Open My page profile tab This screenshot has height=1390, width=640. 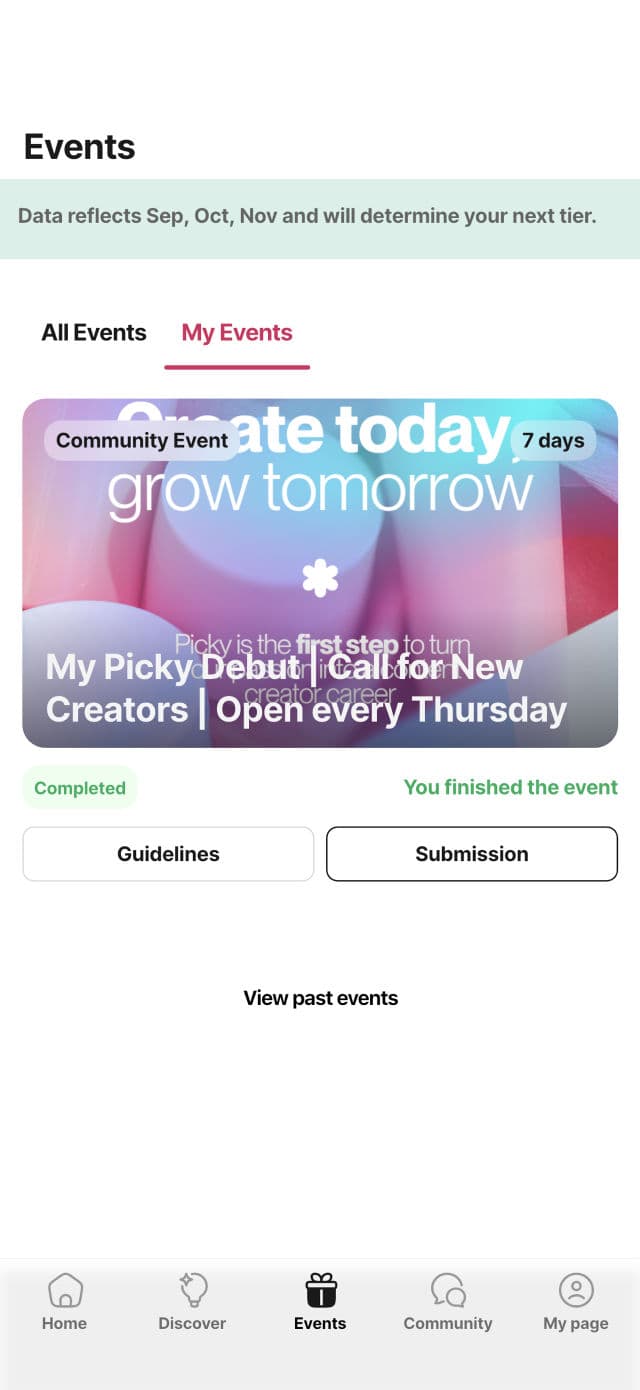(x=576, y=1302)
